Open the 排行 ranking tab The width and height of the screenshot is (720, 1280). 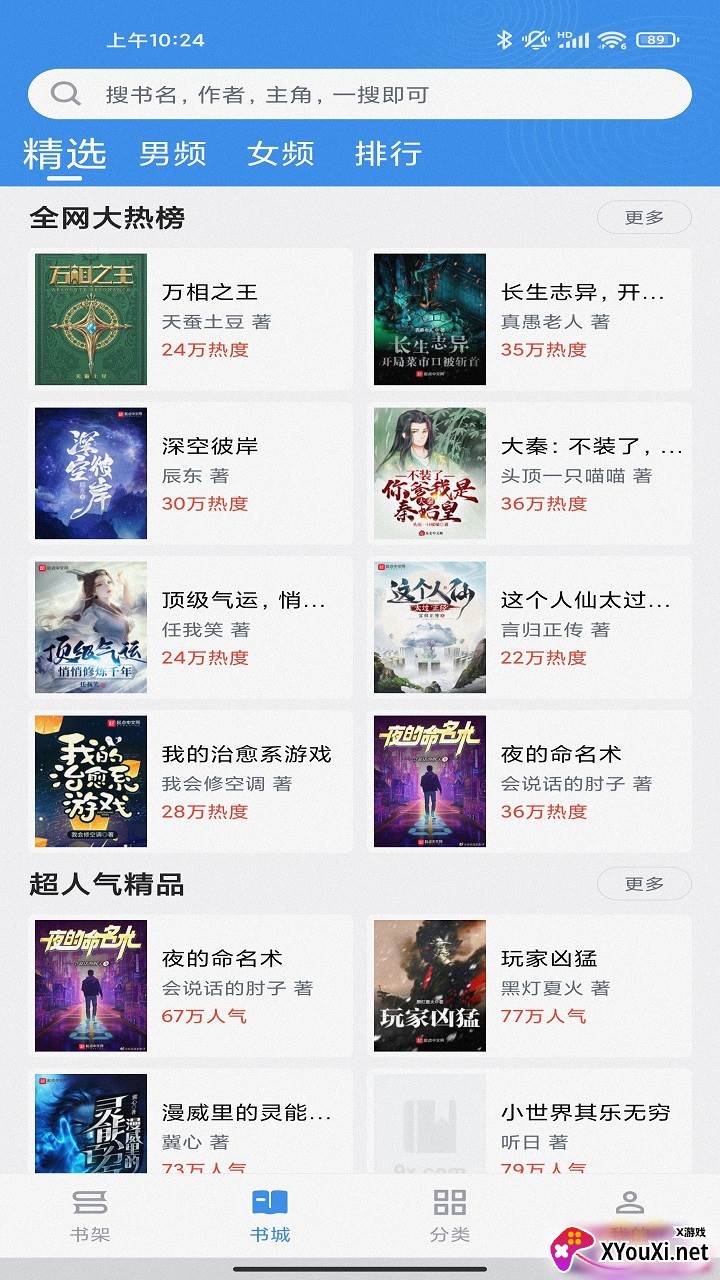(388, 153)
